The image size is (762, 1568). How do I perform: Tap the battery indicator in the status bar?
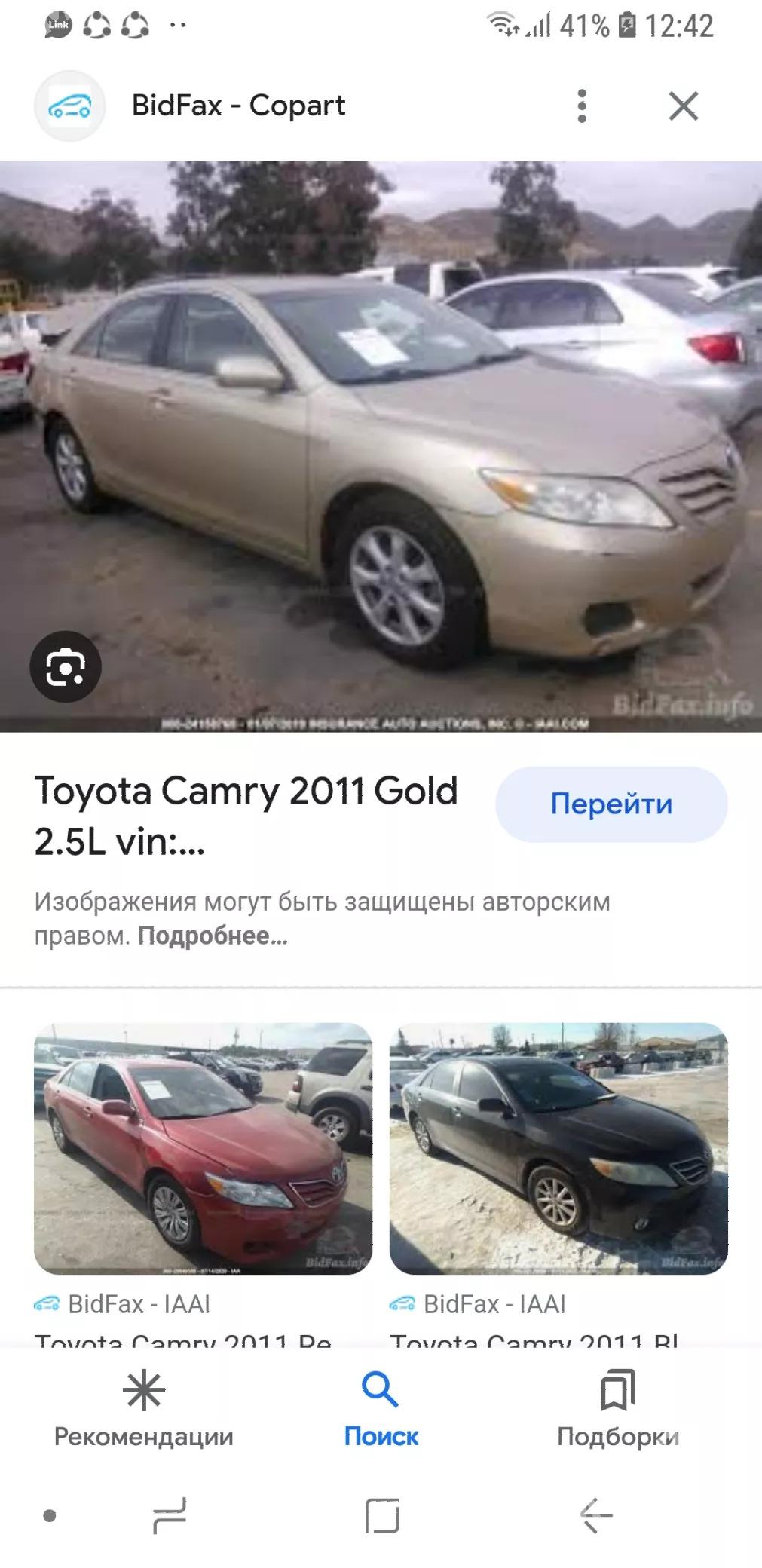pyautogui.click(x=628, y=24)
